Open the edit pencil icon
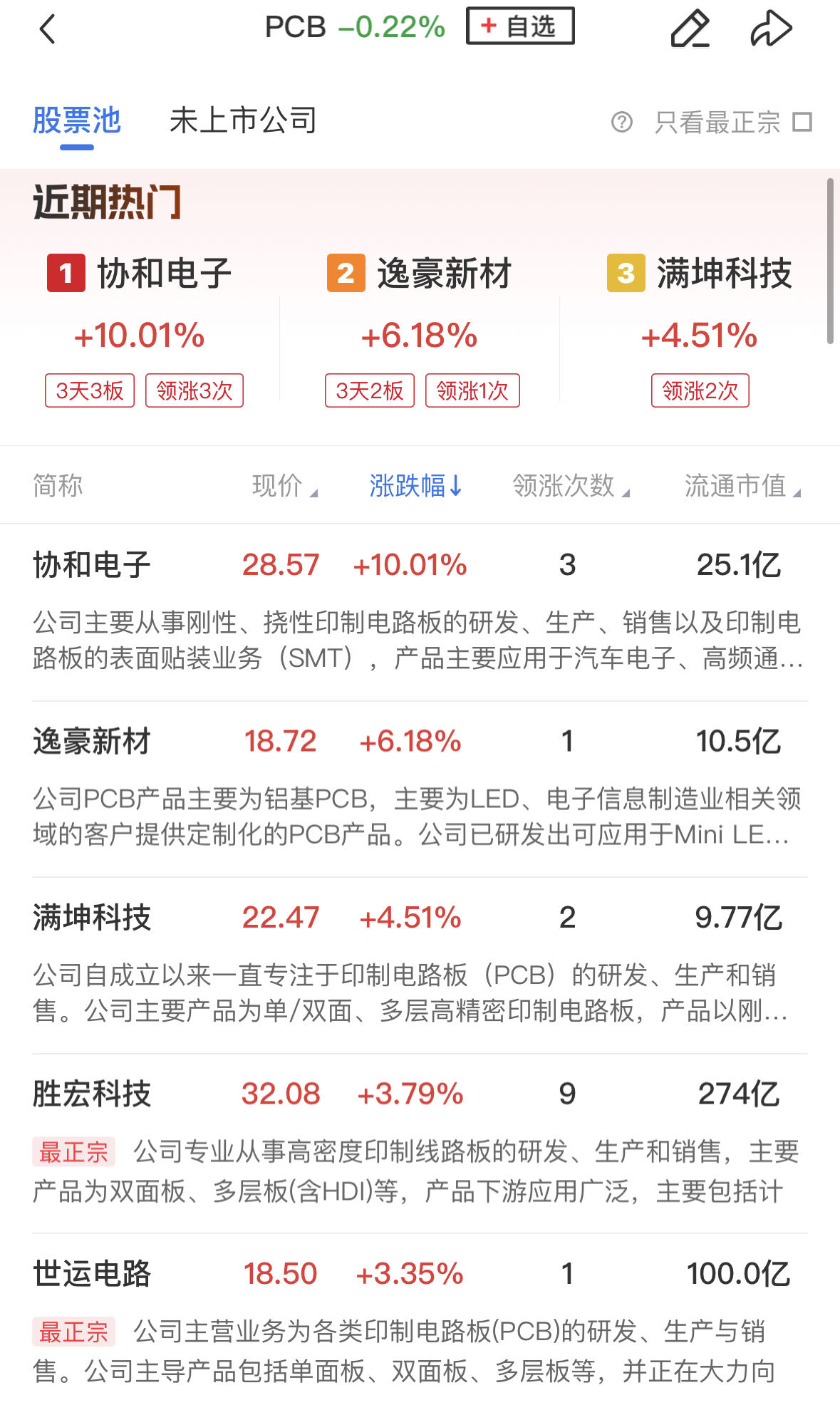Viewport: 840px width, 1405px height. (x=690, y=29)
